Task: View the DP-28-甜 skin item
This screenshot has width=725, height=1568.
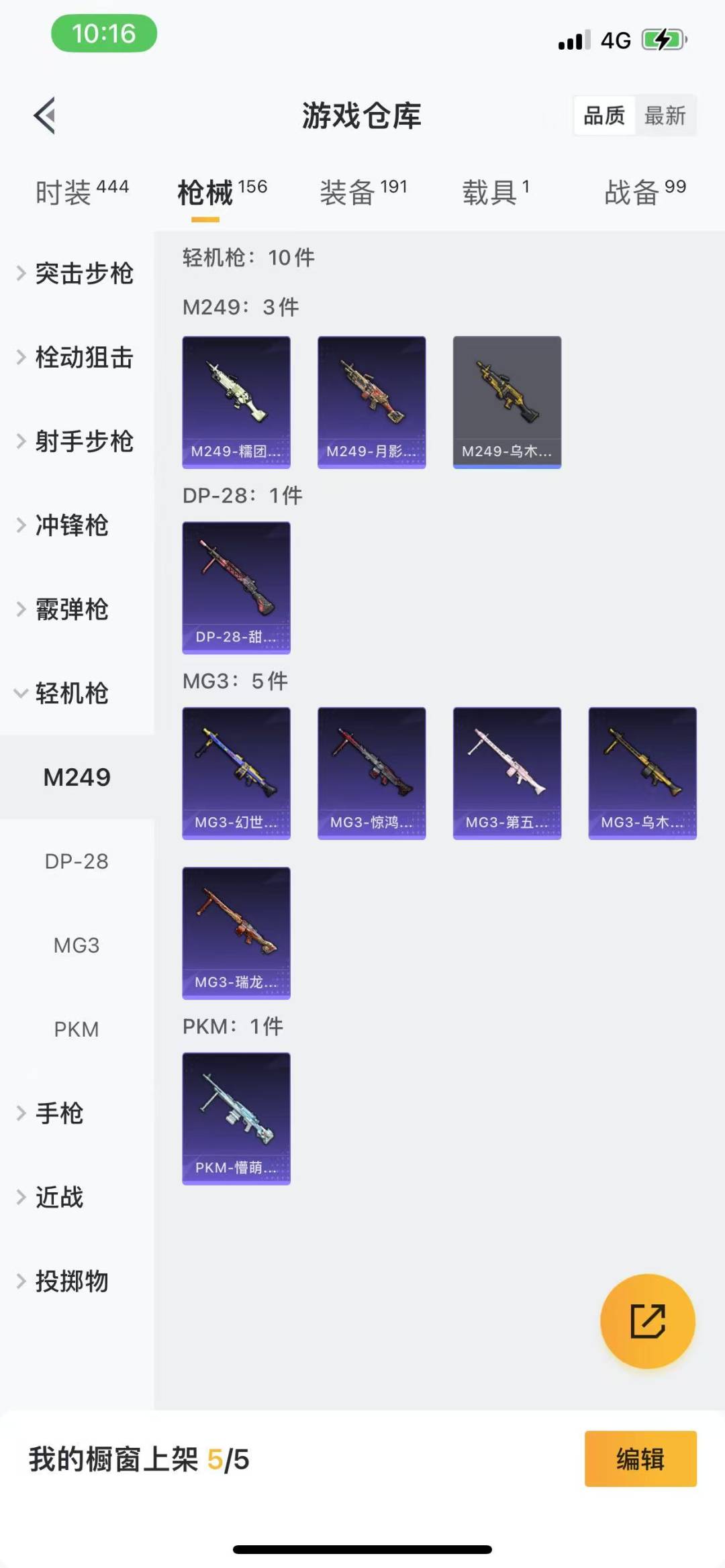Action: 236,587
